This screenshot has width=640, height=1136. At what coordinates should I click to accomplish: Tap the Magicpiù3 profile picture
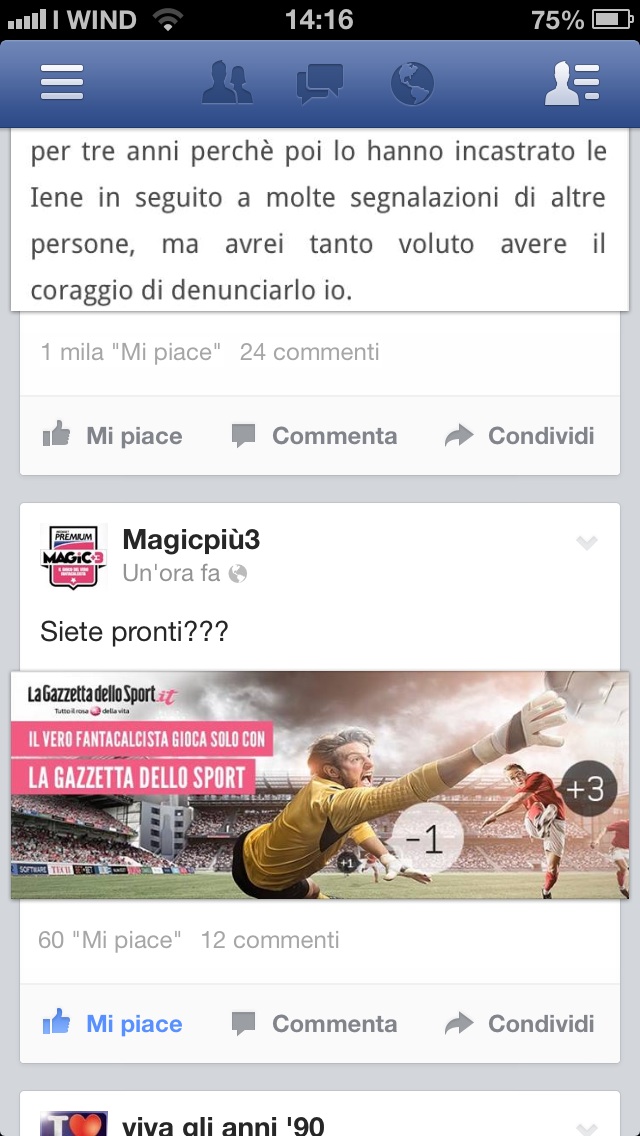(73, 555)
